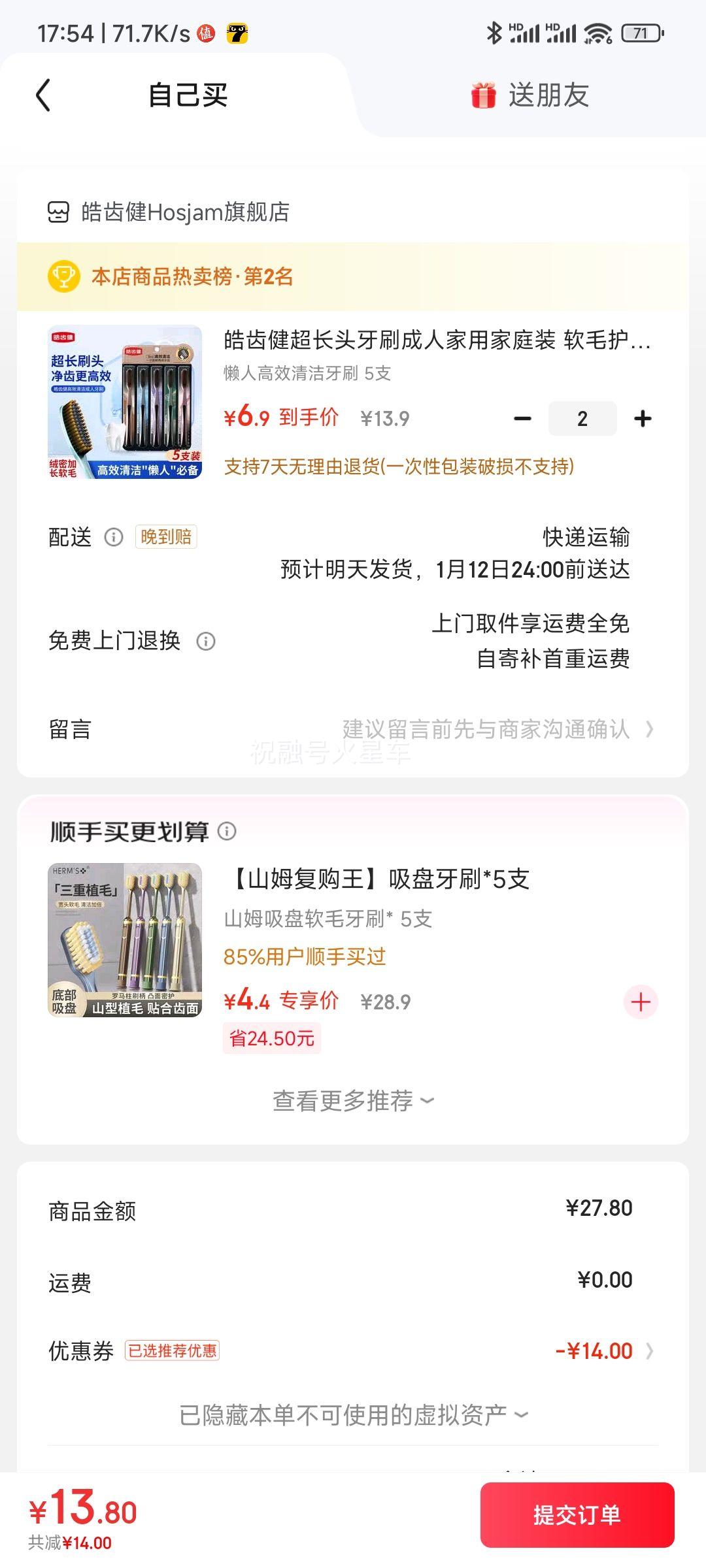Expand 查看更多推荐 recommendations

coord(353,1101)
